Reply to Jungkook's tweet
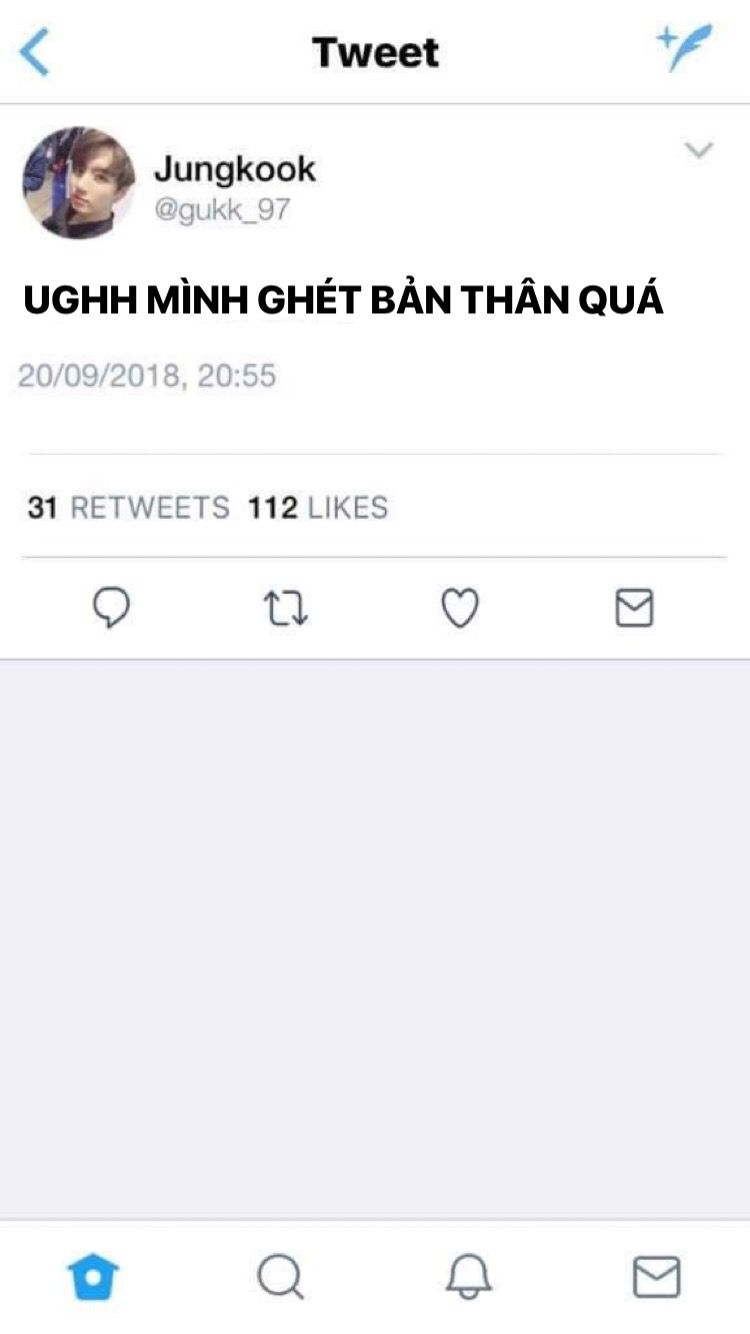This screenshot has height=1334, width=750. point(111,607)
